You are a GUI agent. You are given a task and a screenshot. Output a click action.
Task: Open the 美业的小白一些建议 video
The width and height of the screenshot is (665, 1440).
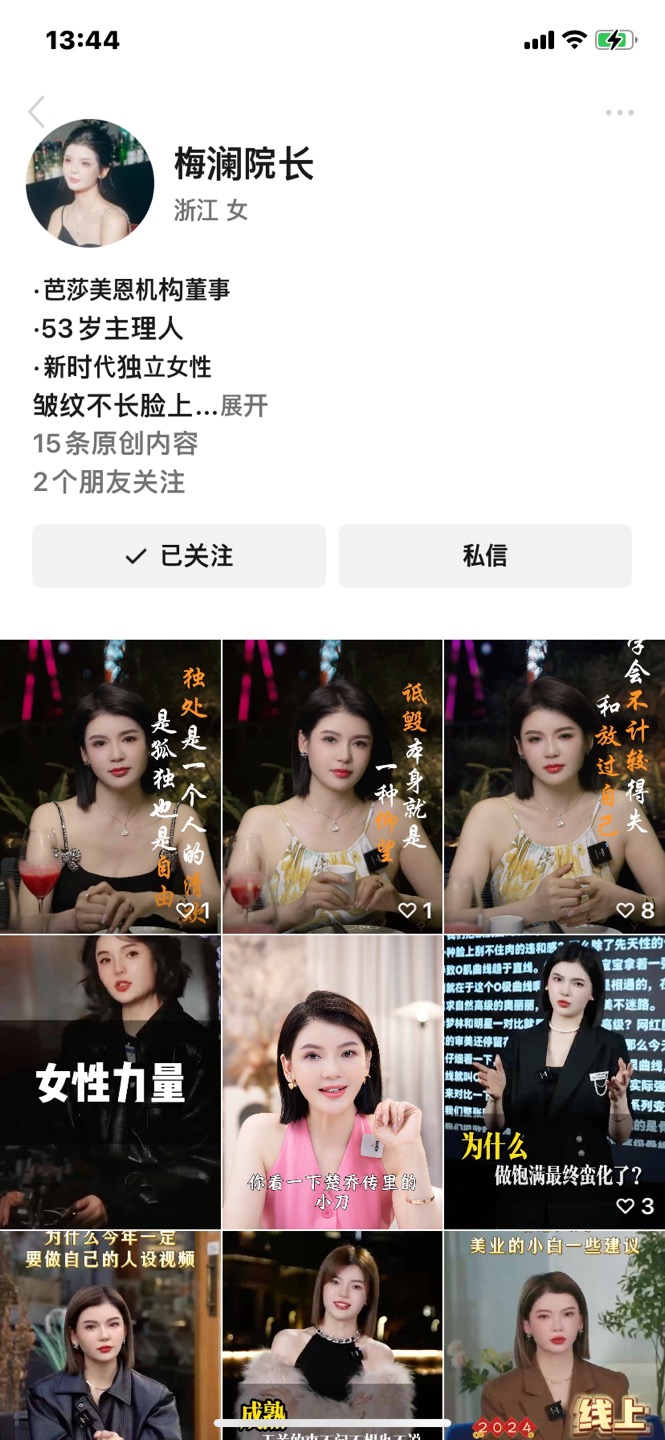click(x=554, y=1335)
